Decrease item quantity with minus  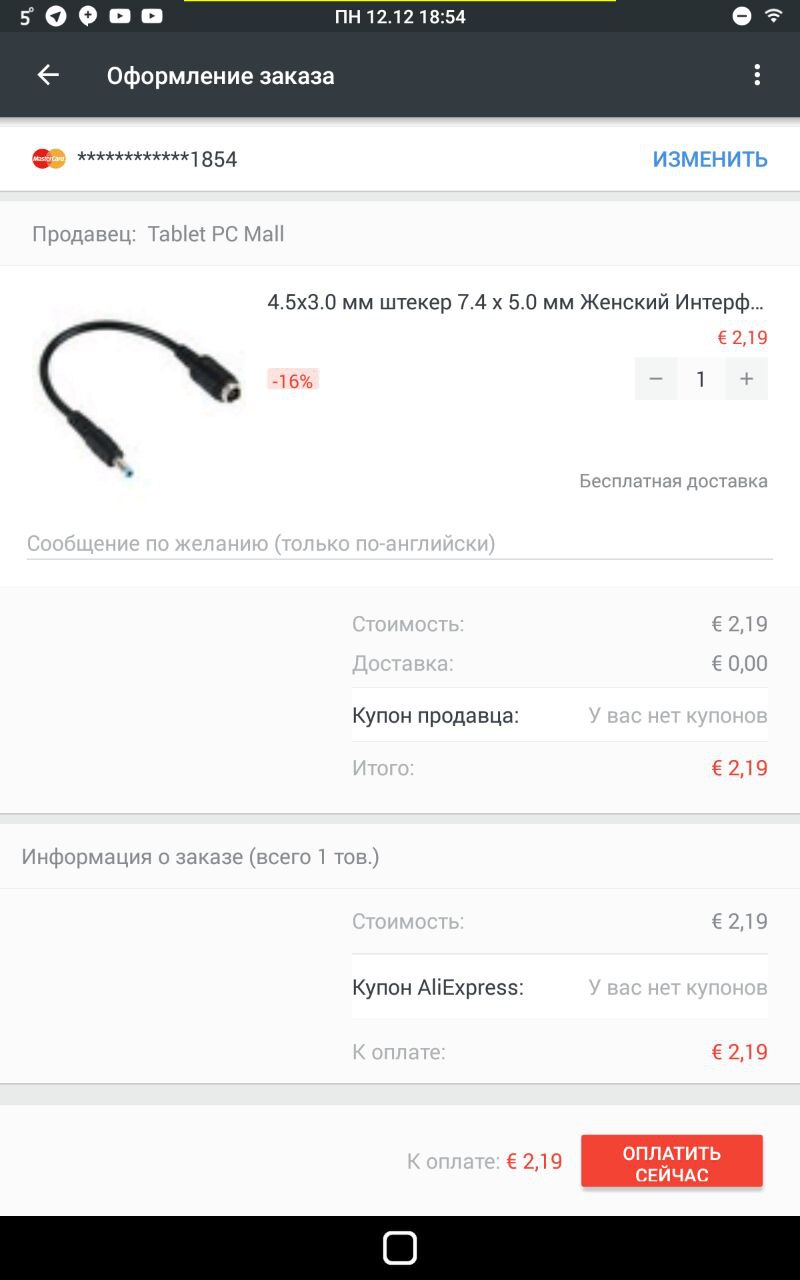click(x=656, y=379)
